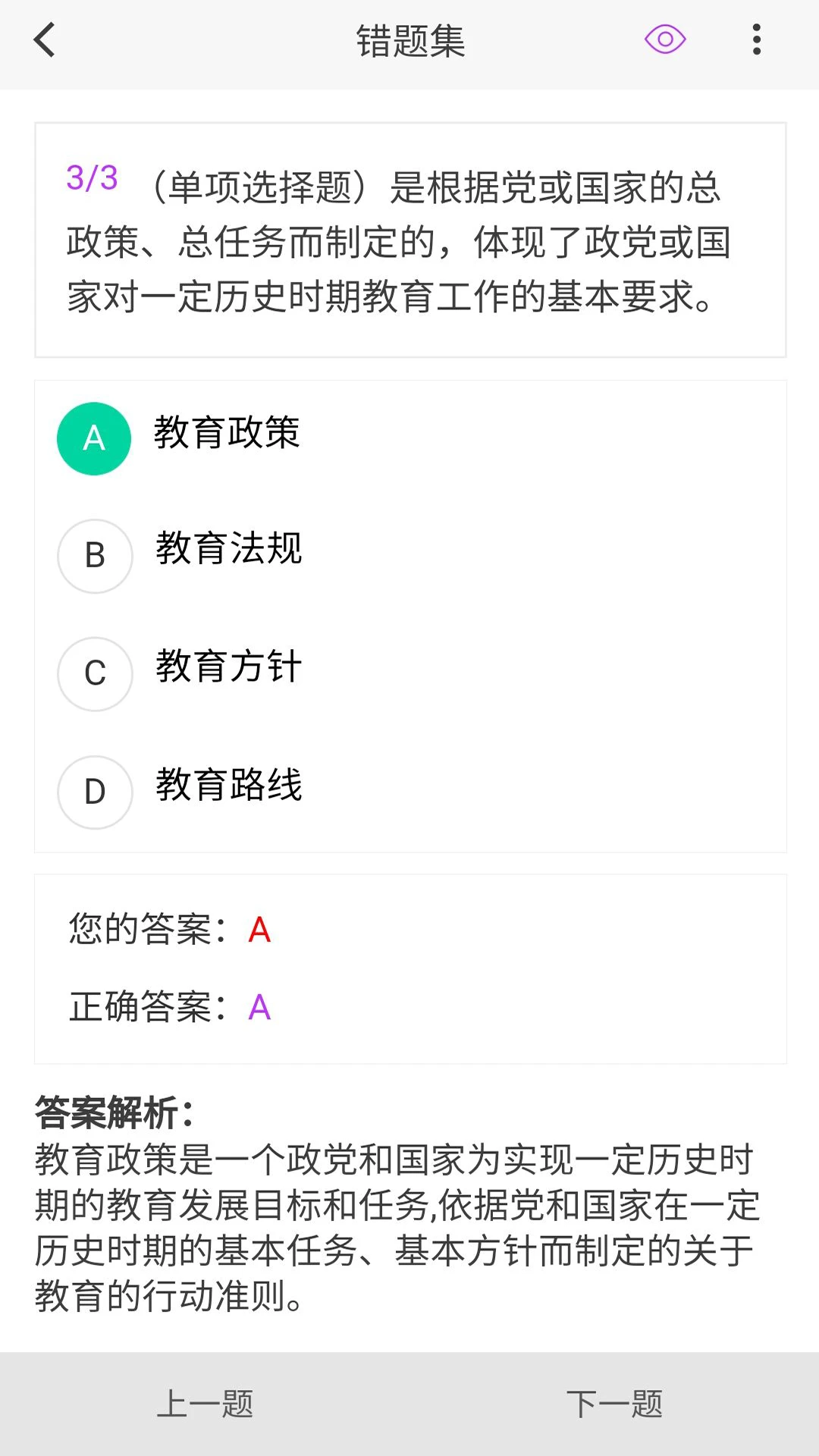Click the circle D option icon
The width and height of the screenshot is (819, 1456).
94,792
